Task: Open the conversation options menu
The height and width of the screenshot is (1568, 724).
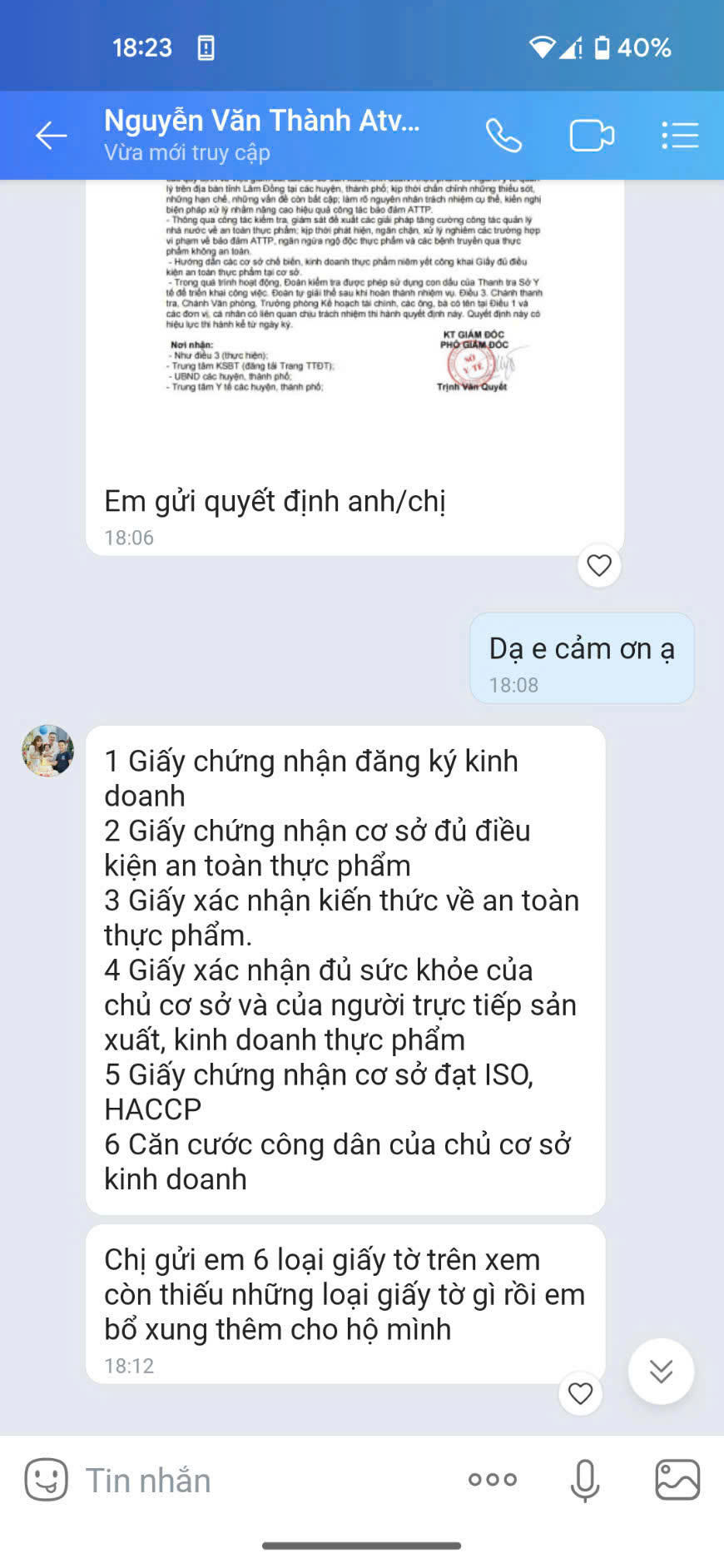Action: click(680, 136)
